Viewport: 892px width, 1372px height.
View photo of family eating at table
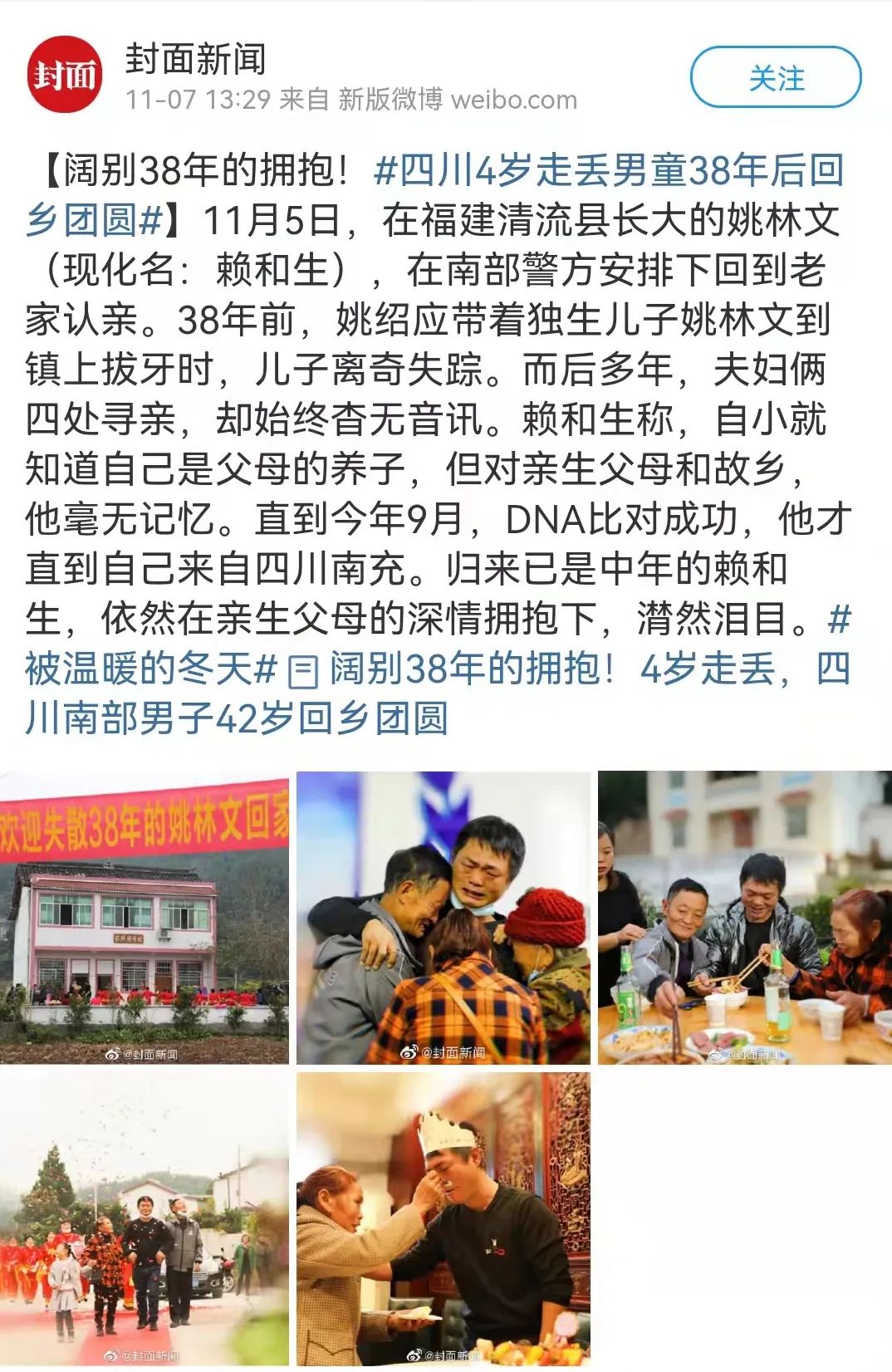point(744,918)
